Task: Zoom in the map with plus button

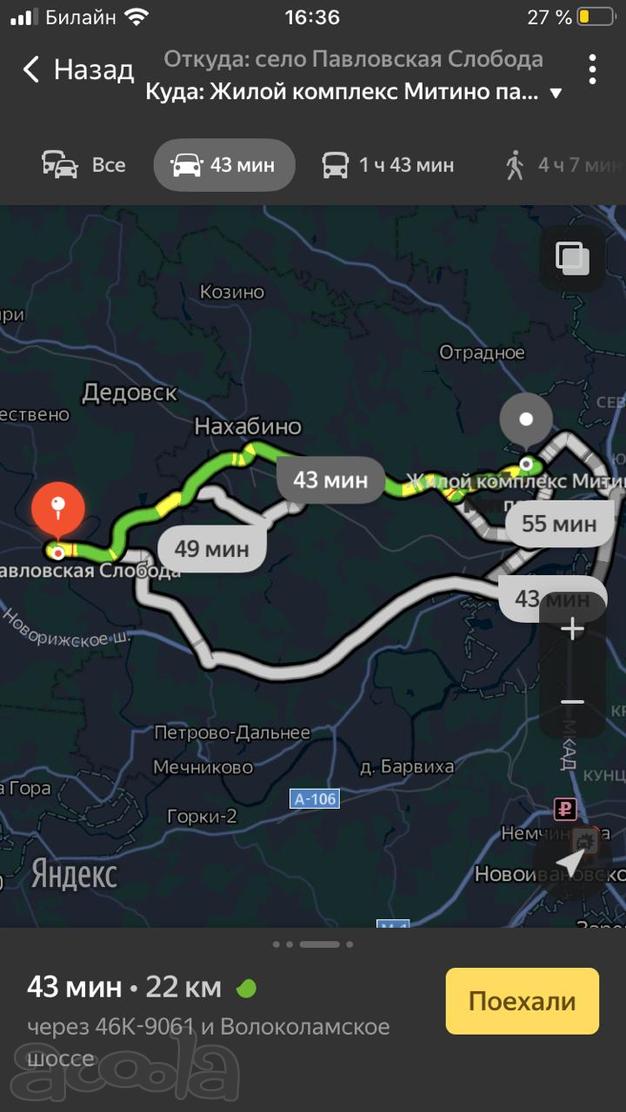Action: [572, 629]
